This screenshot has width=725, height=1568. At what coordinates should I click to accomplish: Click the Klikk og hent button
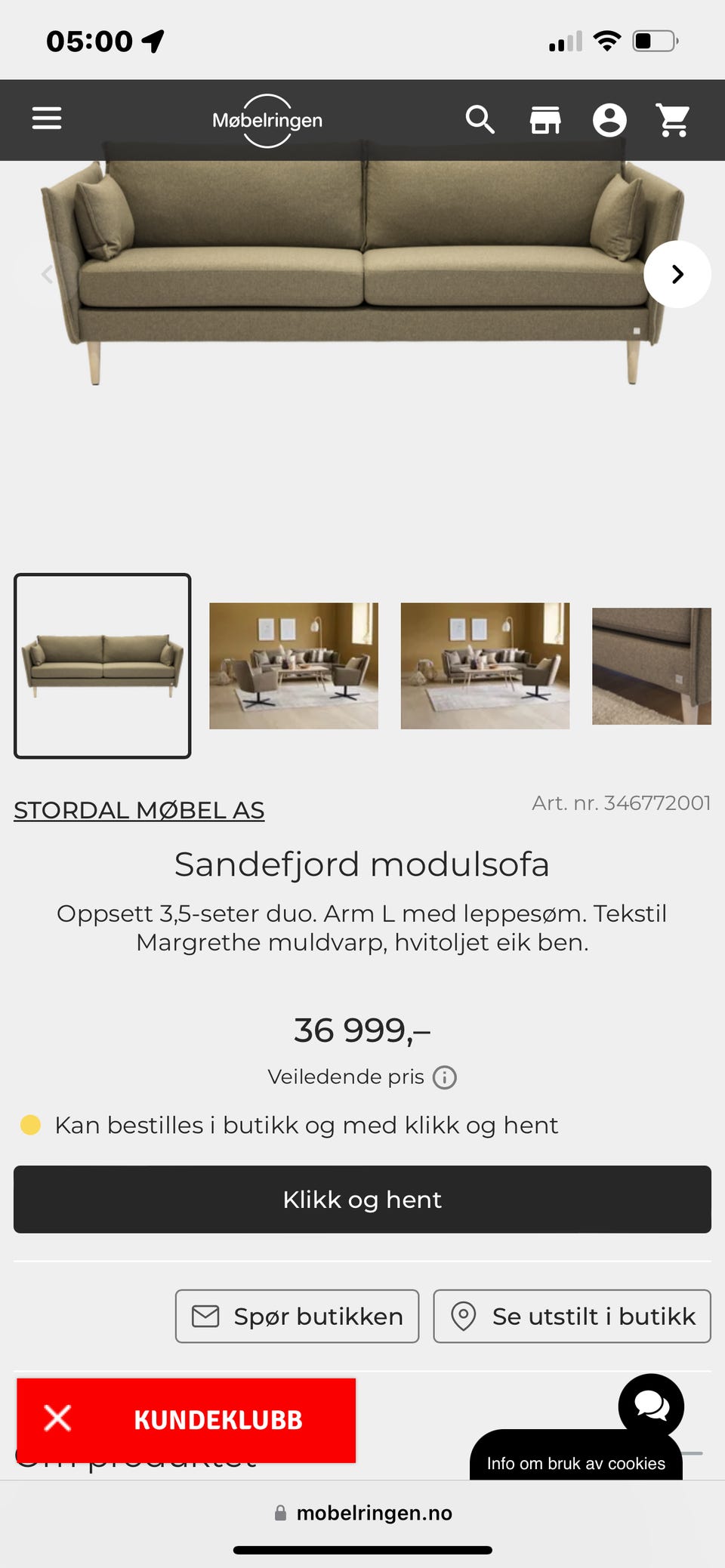(x=362, y=1200)
